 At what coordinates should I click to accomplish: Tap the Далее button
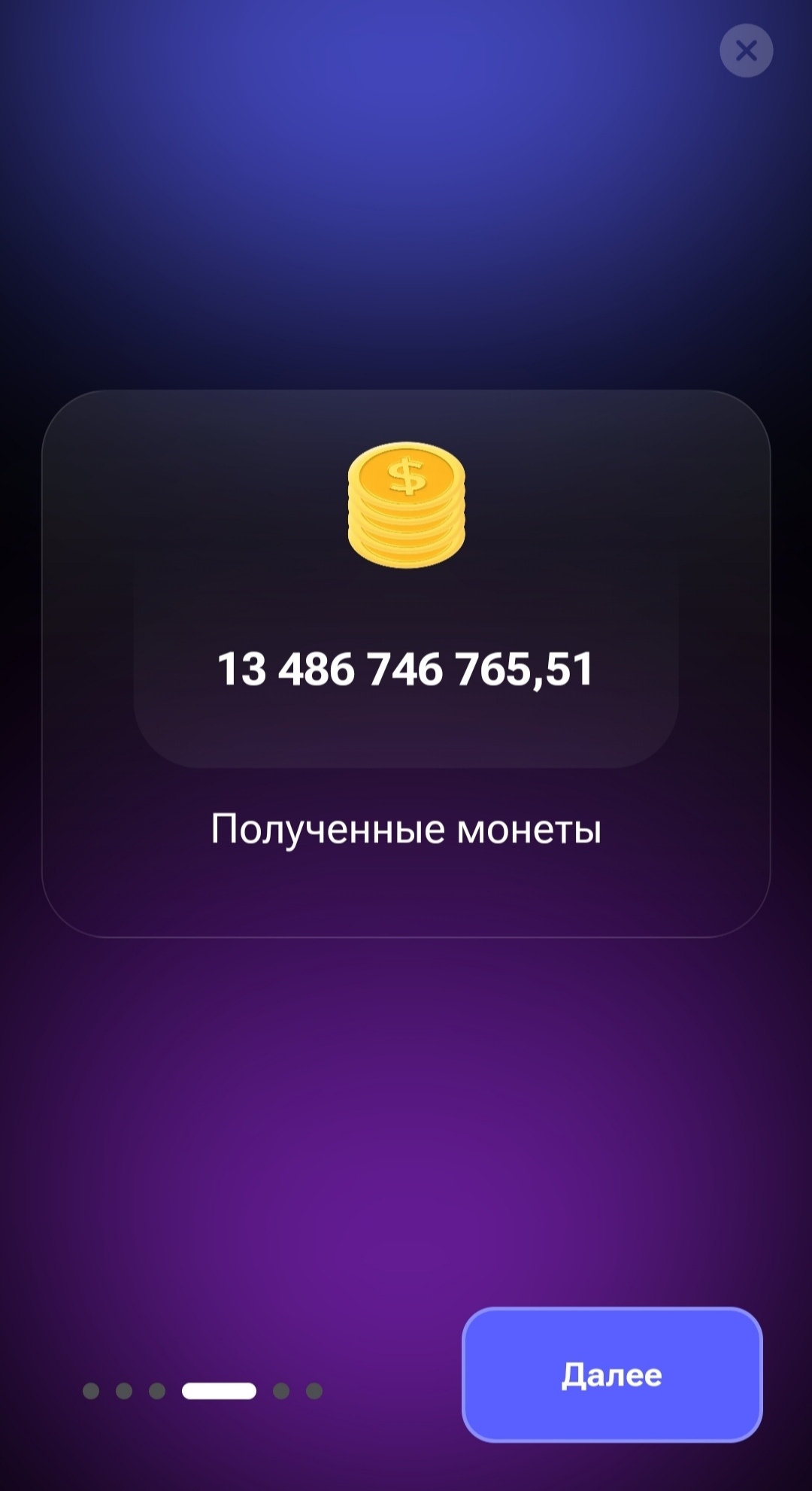tap(612, 1375)
